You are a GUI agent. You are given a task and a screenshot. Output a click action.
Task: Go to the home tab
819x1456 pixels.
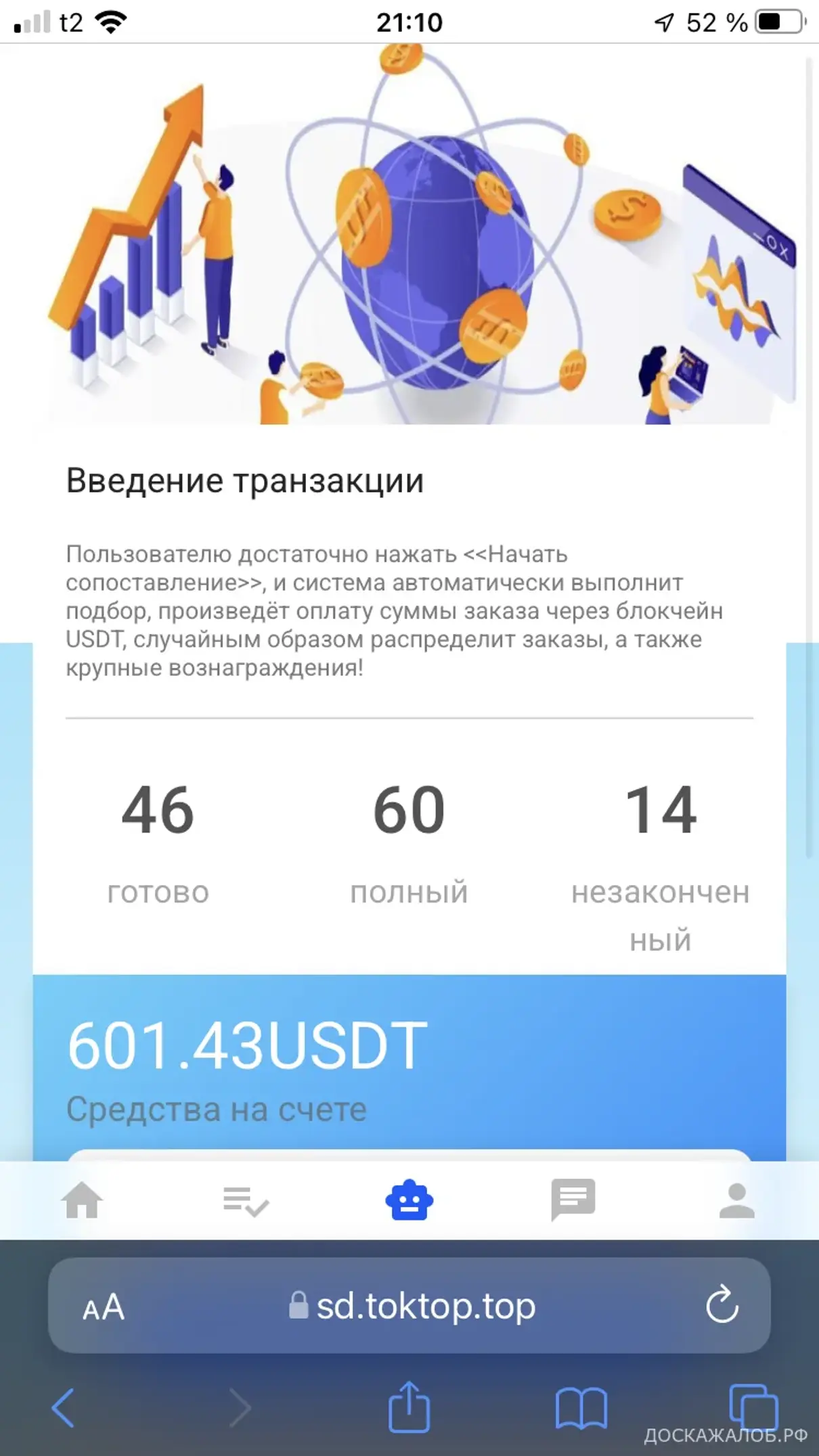[x=82, y=1200]
